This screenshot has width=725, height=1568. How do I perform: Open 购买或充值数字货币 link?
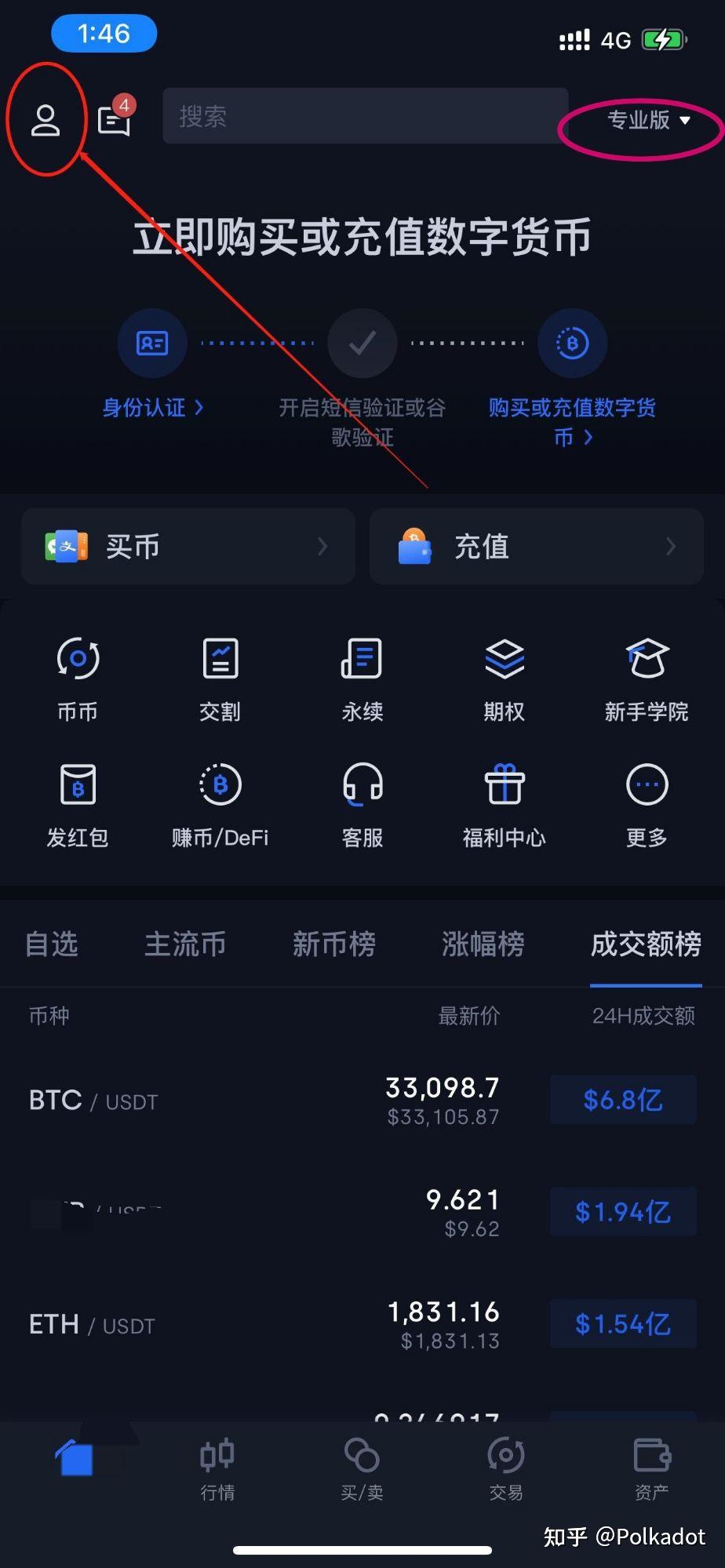pyautogui.click(x=572, y=420)
